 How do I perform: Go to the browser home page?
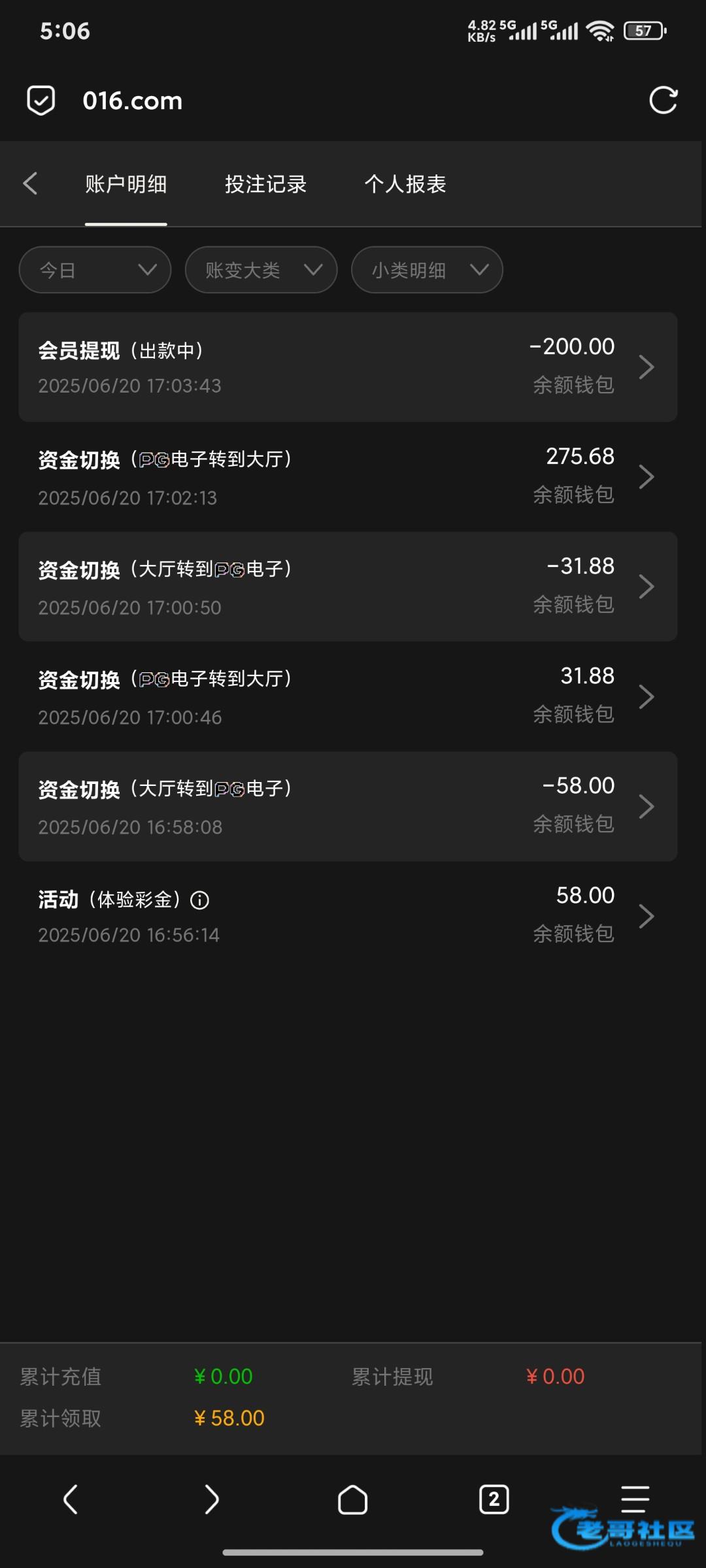click(x=352, y=1499)
